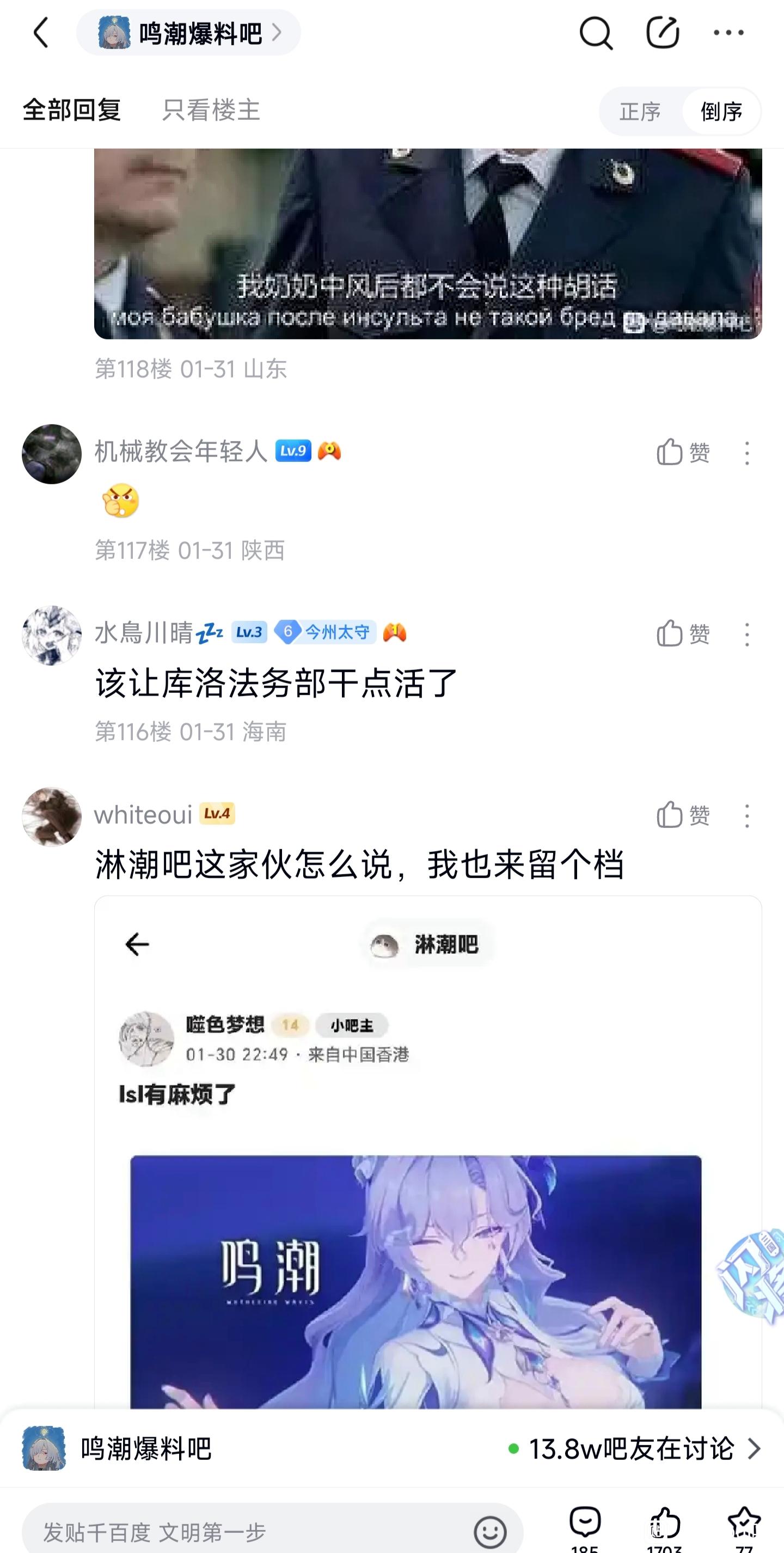Select 倒序 reply sorting
The image size is (784, 1553).
click(x=721, y=112)
